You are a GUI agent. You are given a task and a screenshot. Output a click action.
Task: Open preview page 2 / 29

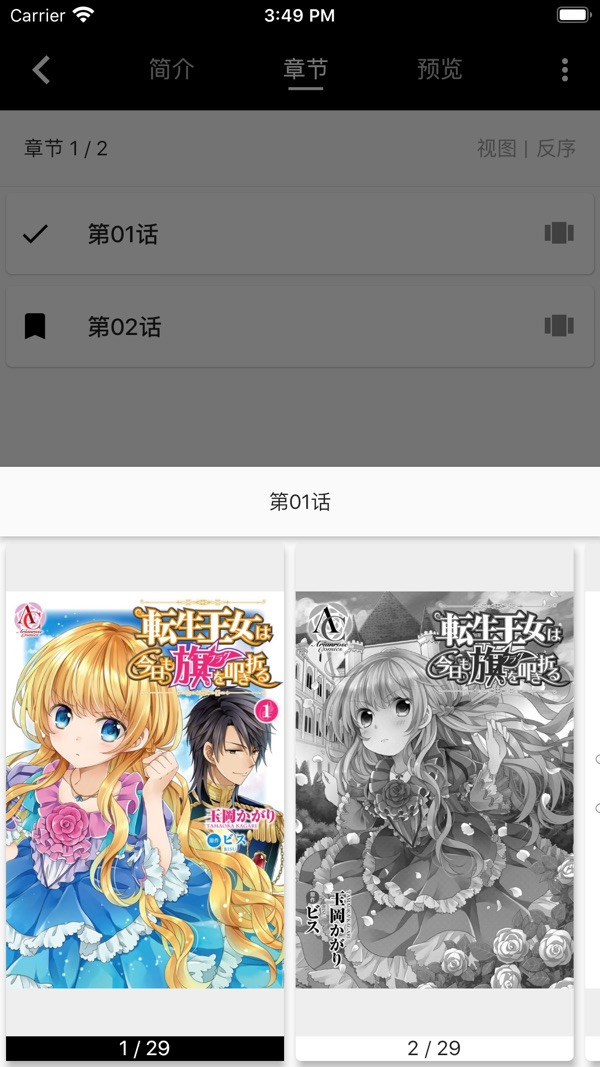point(434,790)
